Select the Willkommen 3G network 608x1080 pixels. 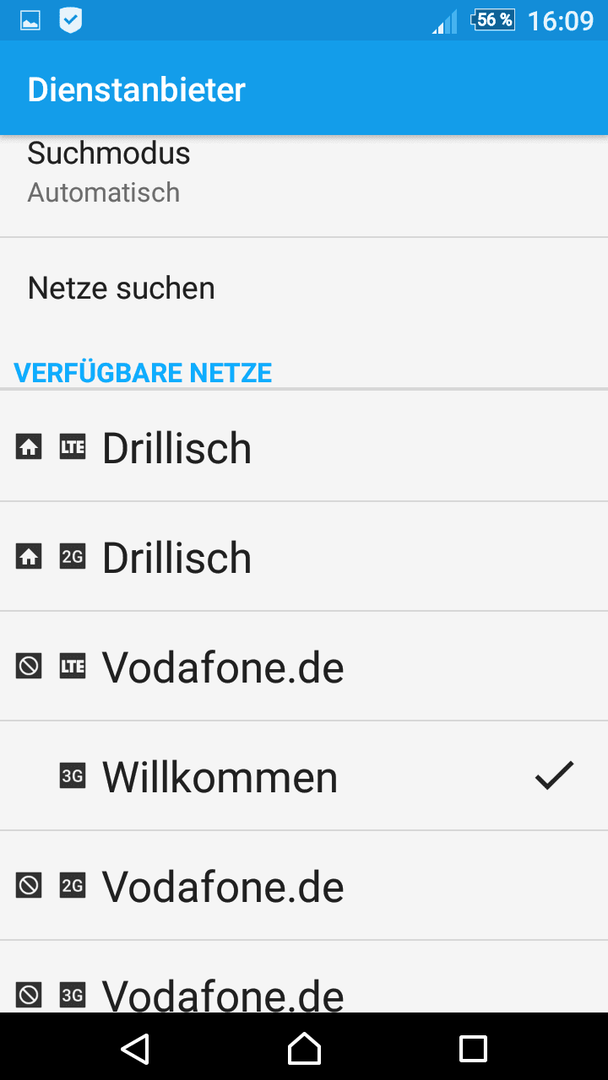click(304, 776)
